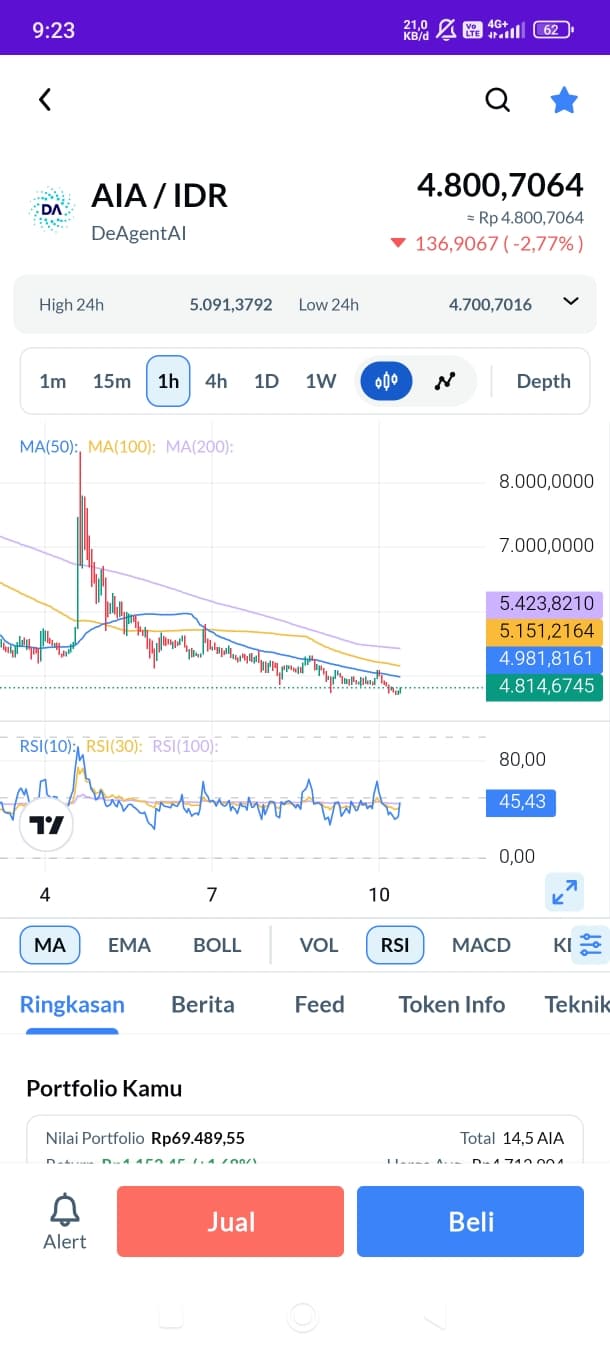Select the 4h timeframe
The width and height of the screenshot is (610, 1356).
[x=216, y=381]
